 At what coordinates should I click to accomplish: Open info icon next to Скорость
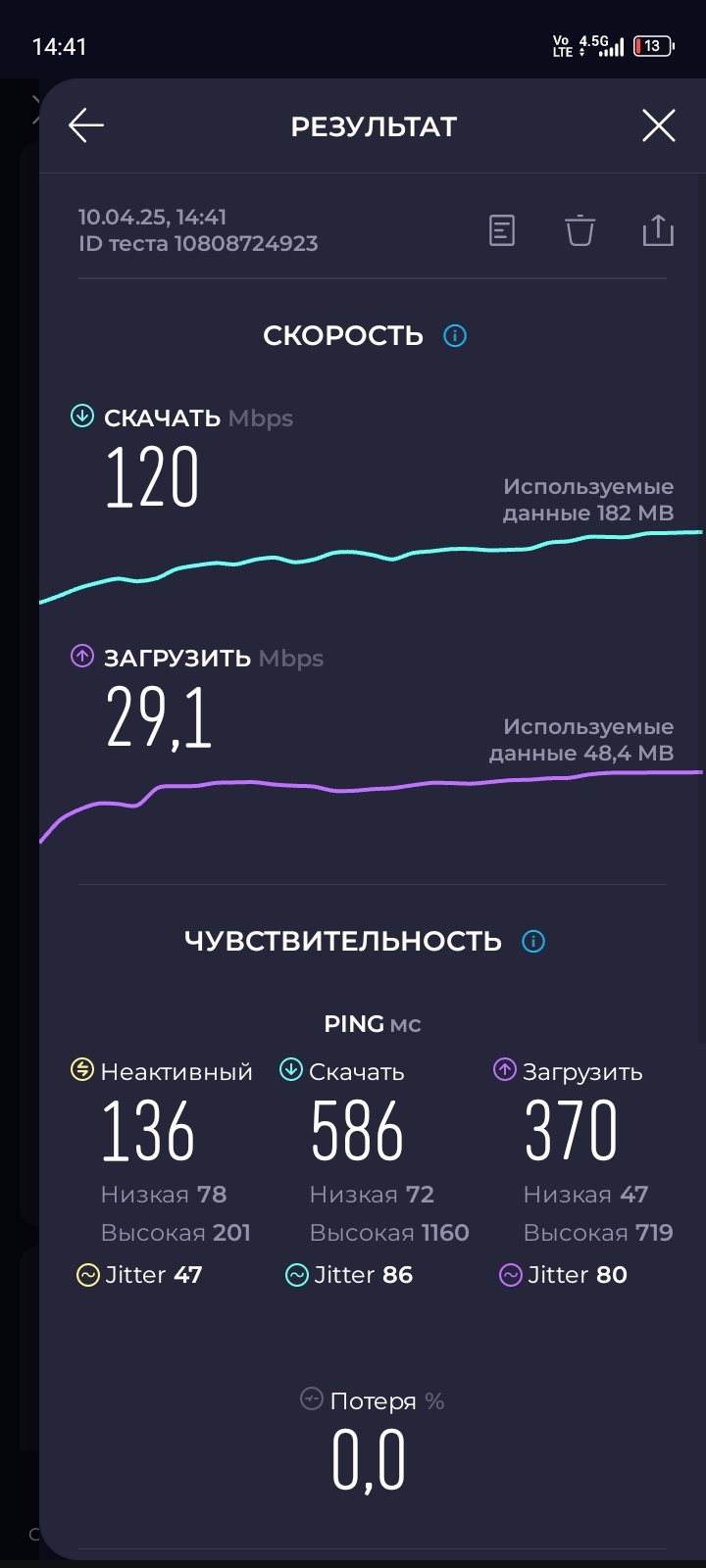pos(455,335)
